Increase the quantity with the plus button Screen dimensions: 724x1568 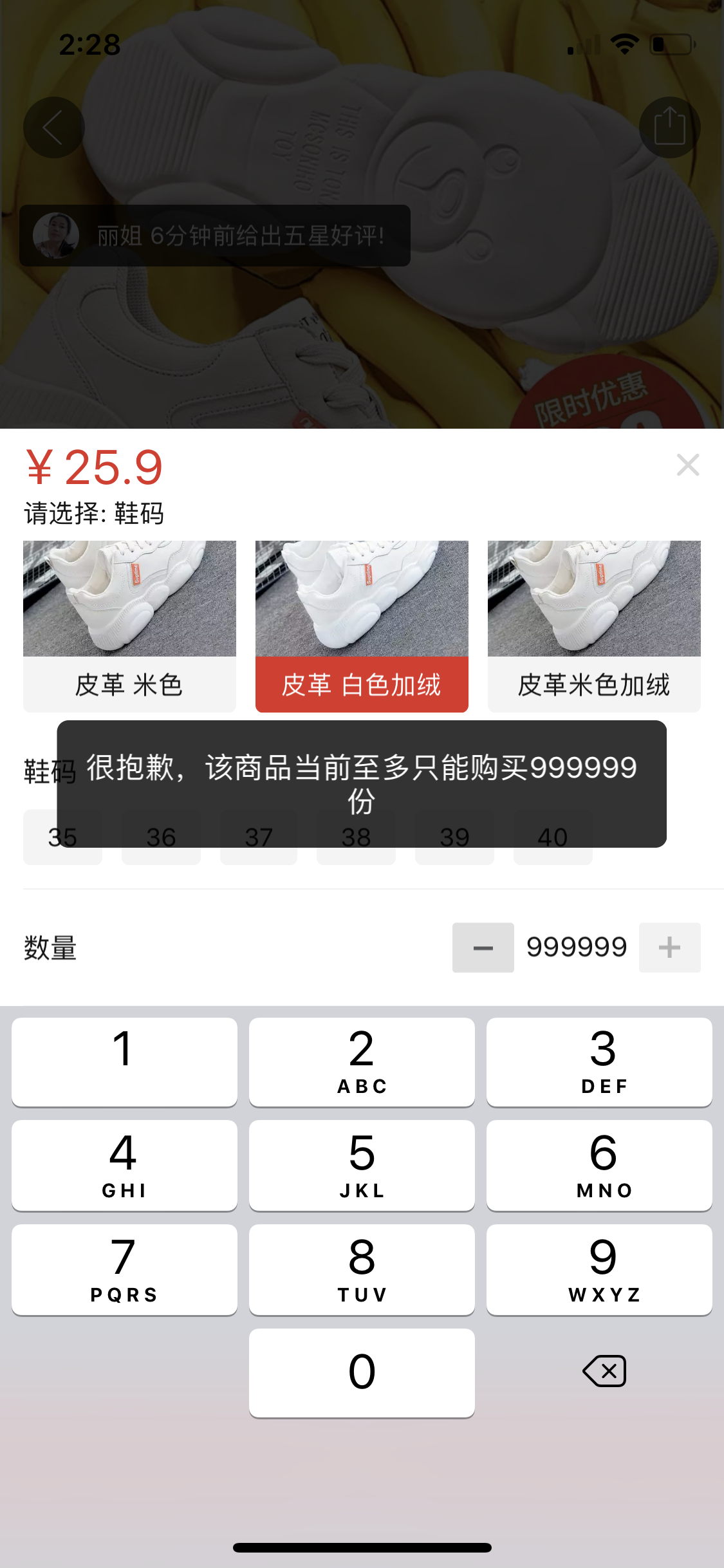(669, 947)
